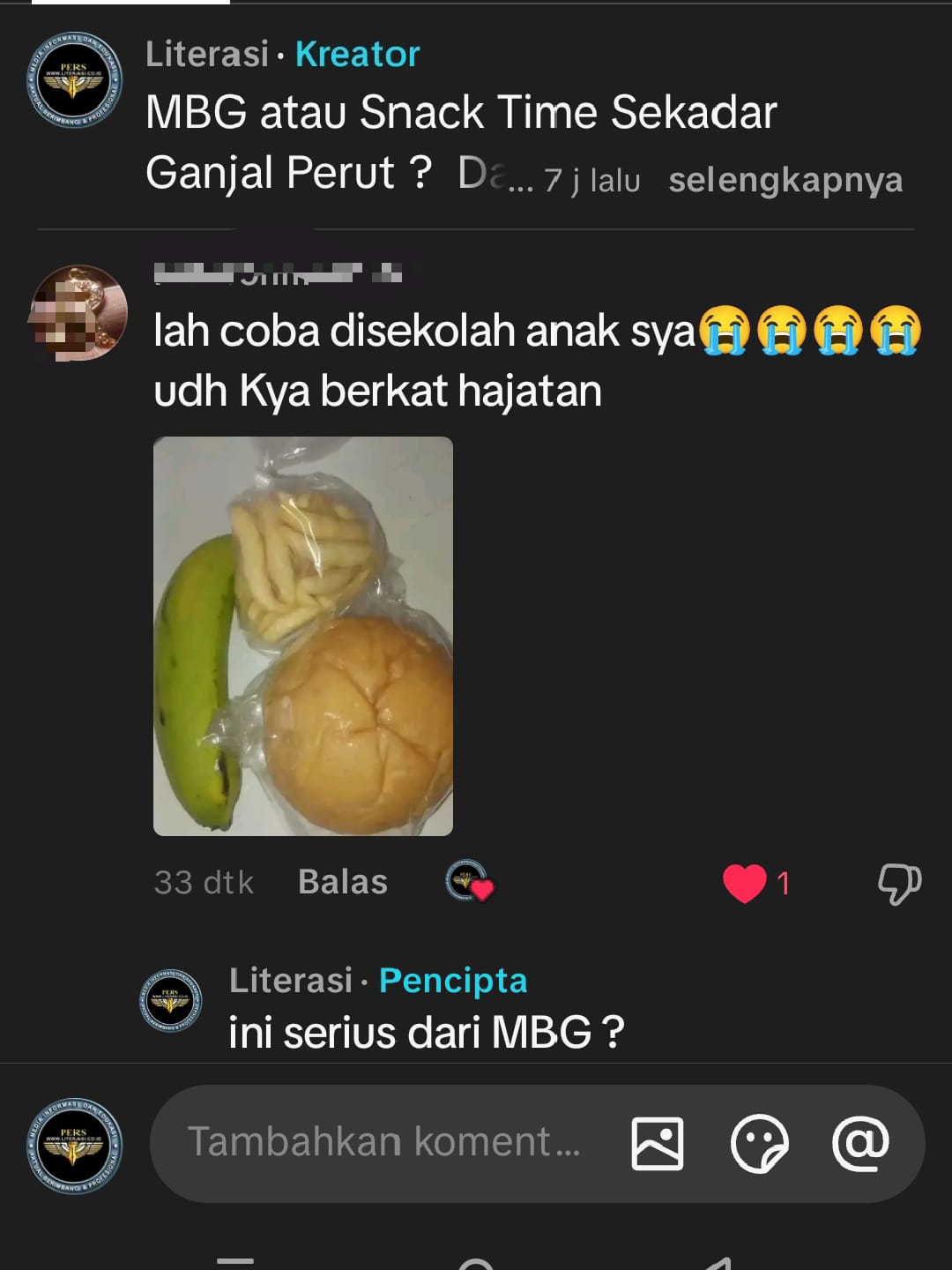Focus the Tambahkan komentar input field
Screen dimensions: 952x1270
pos(383,1142)
